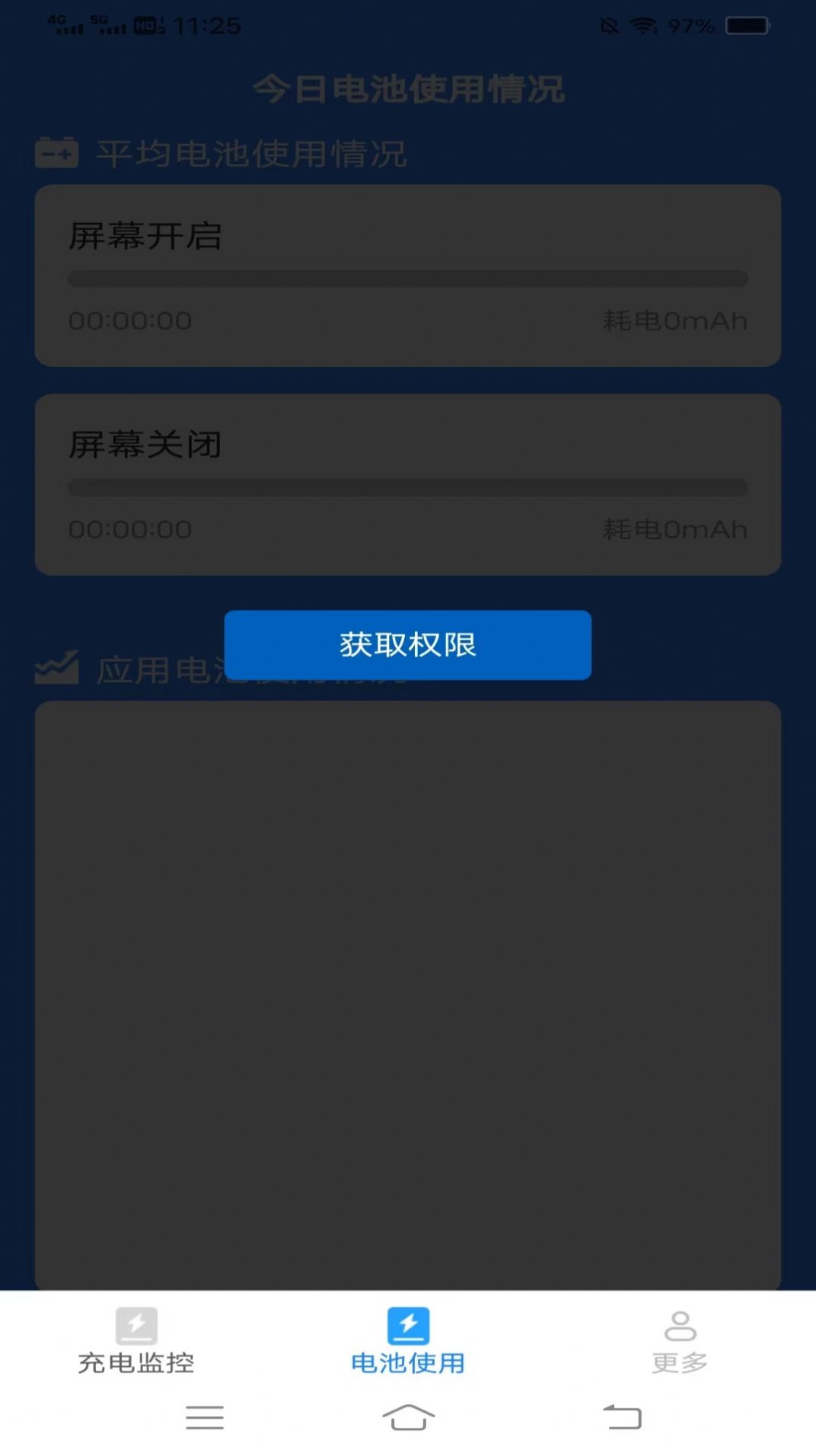Click the battery icon beside 平均电池使用情况

(58, 153)
